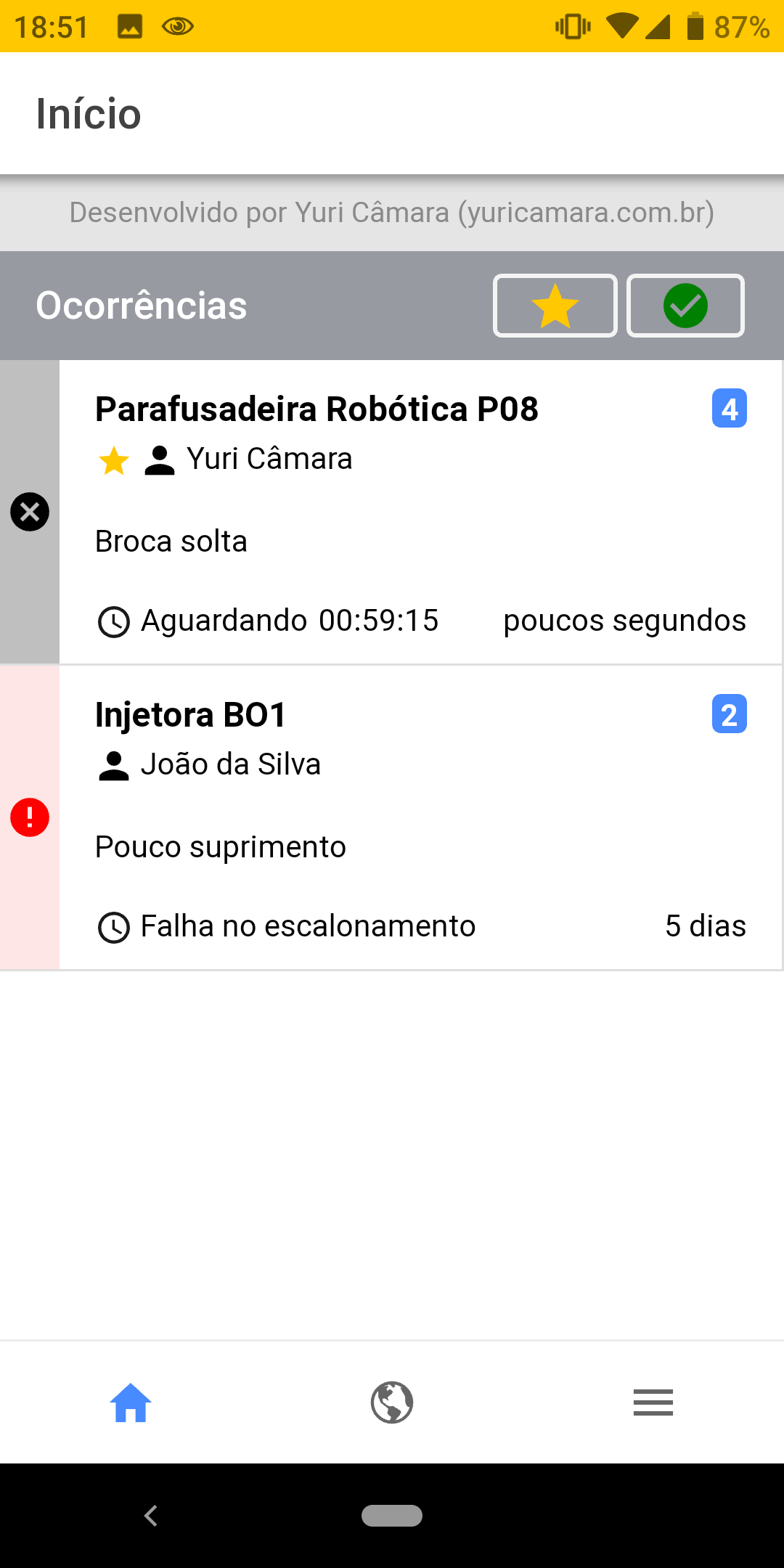This screenshot has width=784, height=1568.
Task: Tap the X icon beside Parafusadeira Robótica P08
Action: 29,512
